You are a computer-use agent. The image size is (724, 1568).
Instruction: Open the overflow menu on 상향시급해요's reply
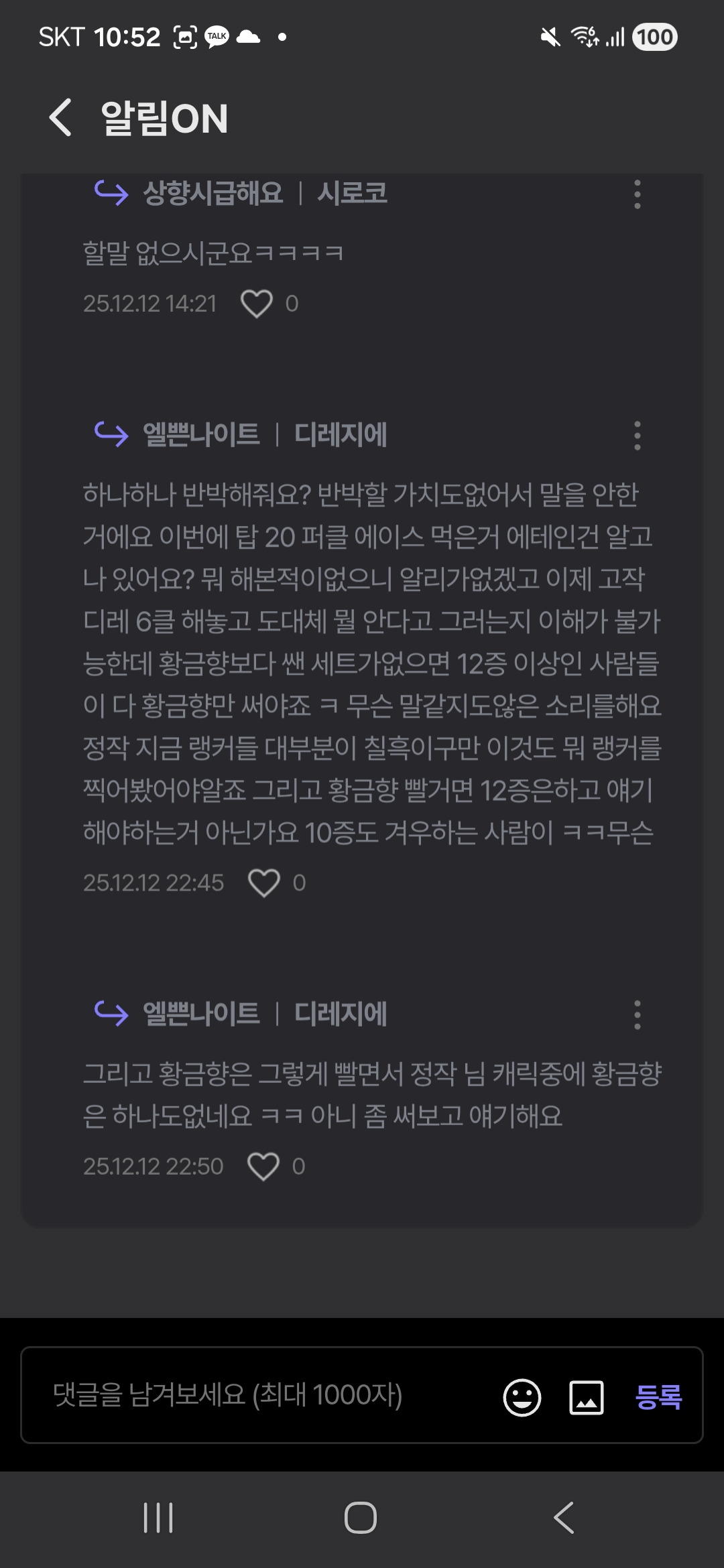[x=637, y=194]
